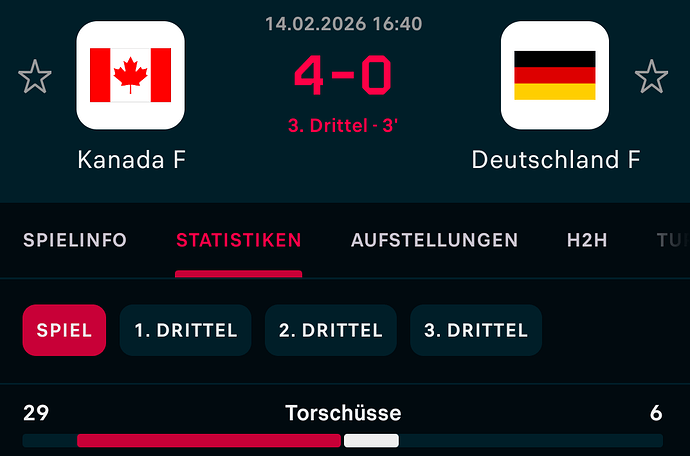Open the Aufstellungen tab
The width and height of the screenshot is (690, 456).
[x=434, y=240]
